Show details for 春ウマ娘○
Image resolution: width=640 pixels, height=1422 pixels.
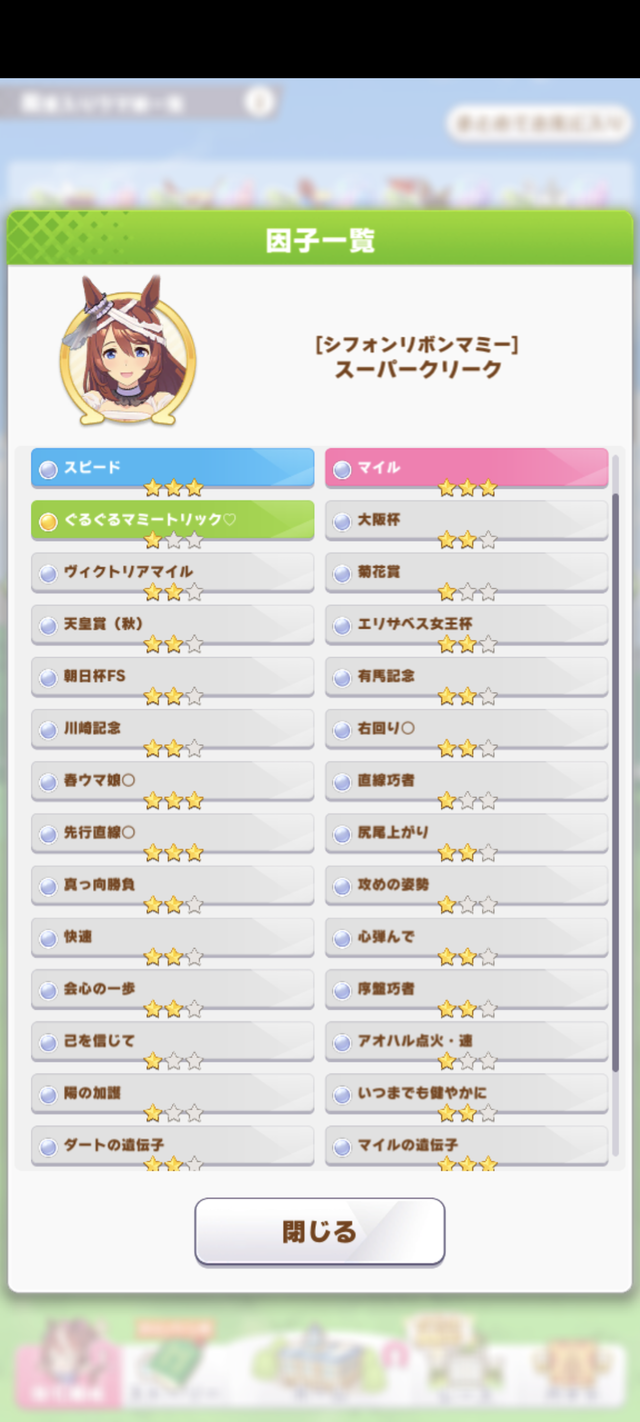click(x=172, y=780)
